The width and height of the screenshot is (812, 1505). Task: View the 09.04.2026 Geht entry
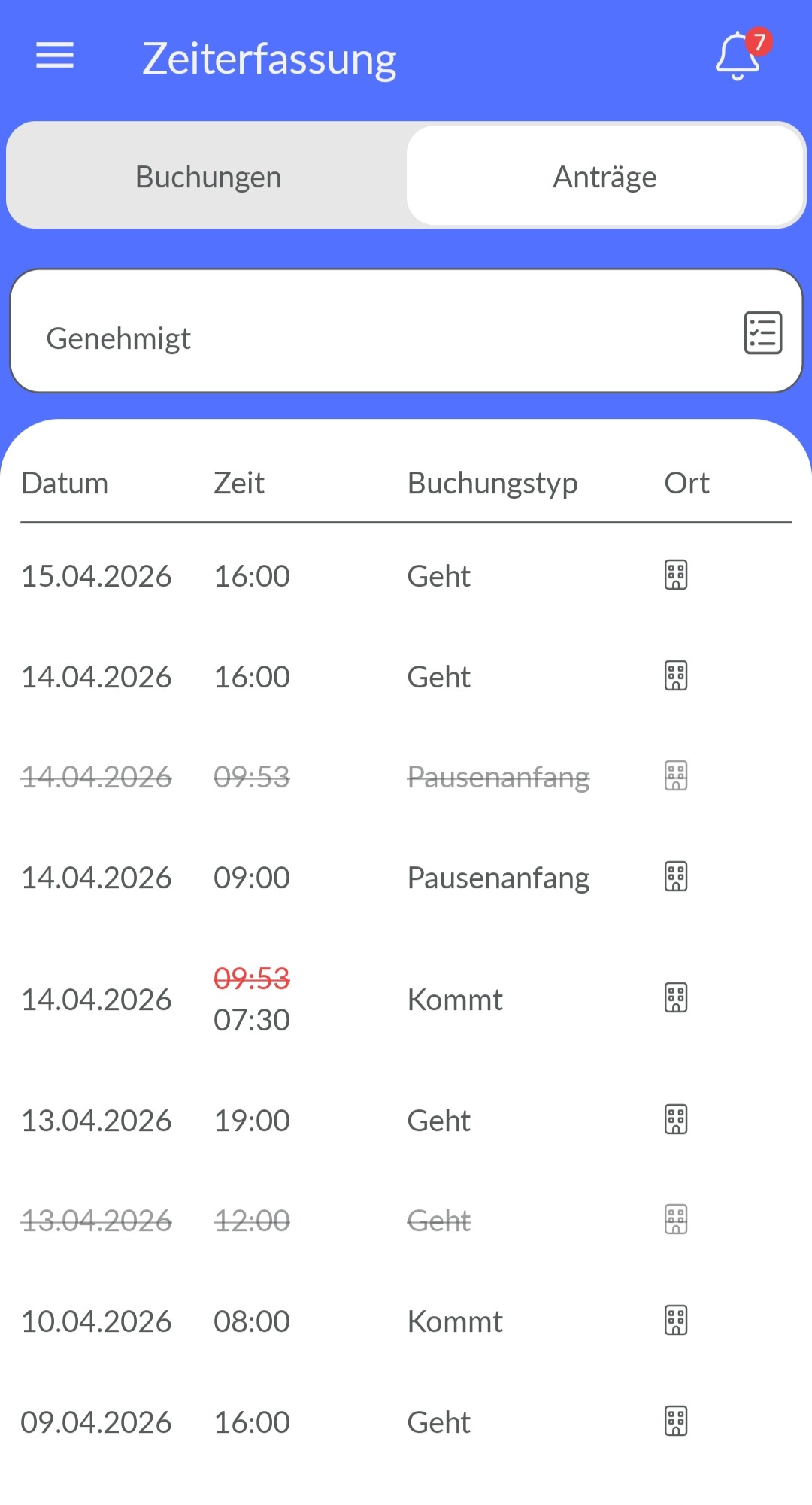[406, 1422]
